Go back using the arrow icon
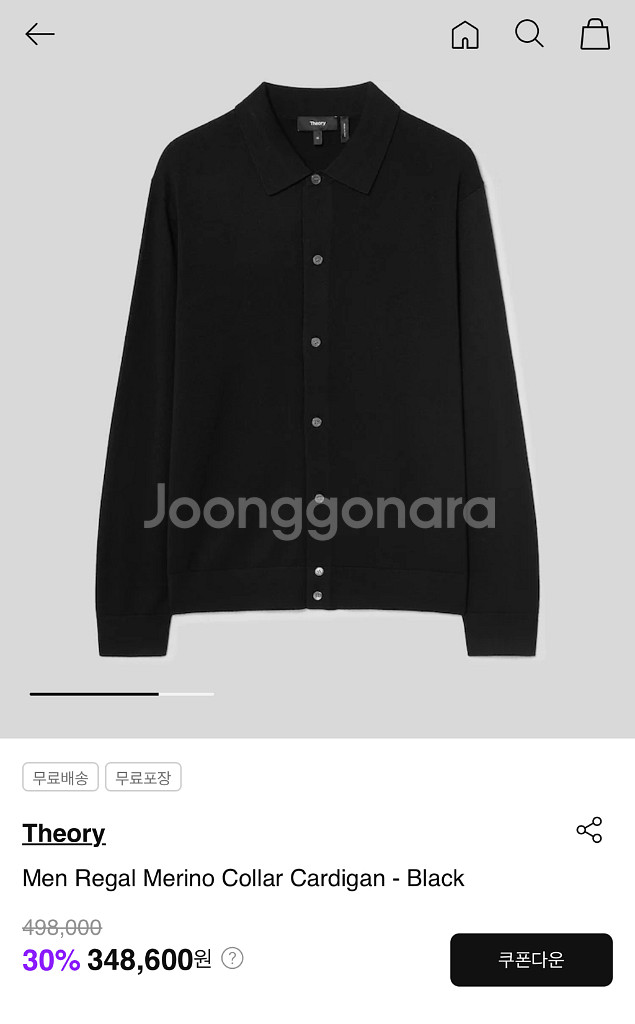 point(40,35)
